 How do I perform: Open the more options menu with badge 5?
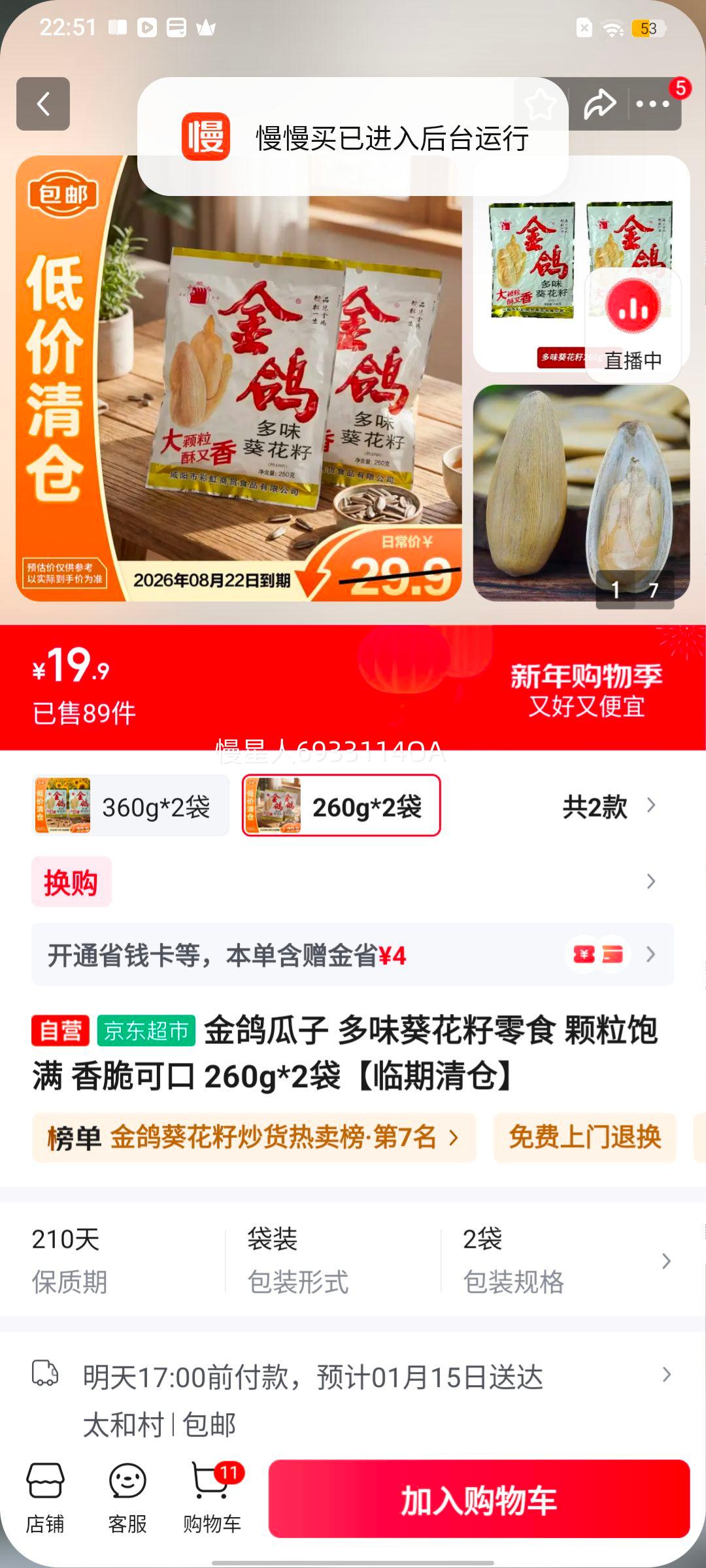[x=654, y=103]
